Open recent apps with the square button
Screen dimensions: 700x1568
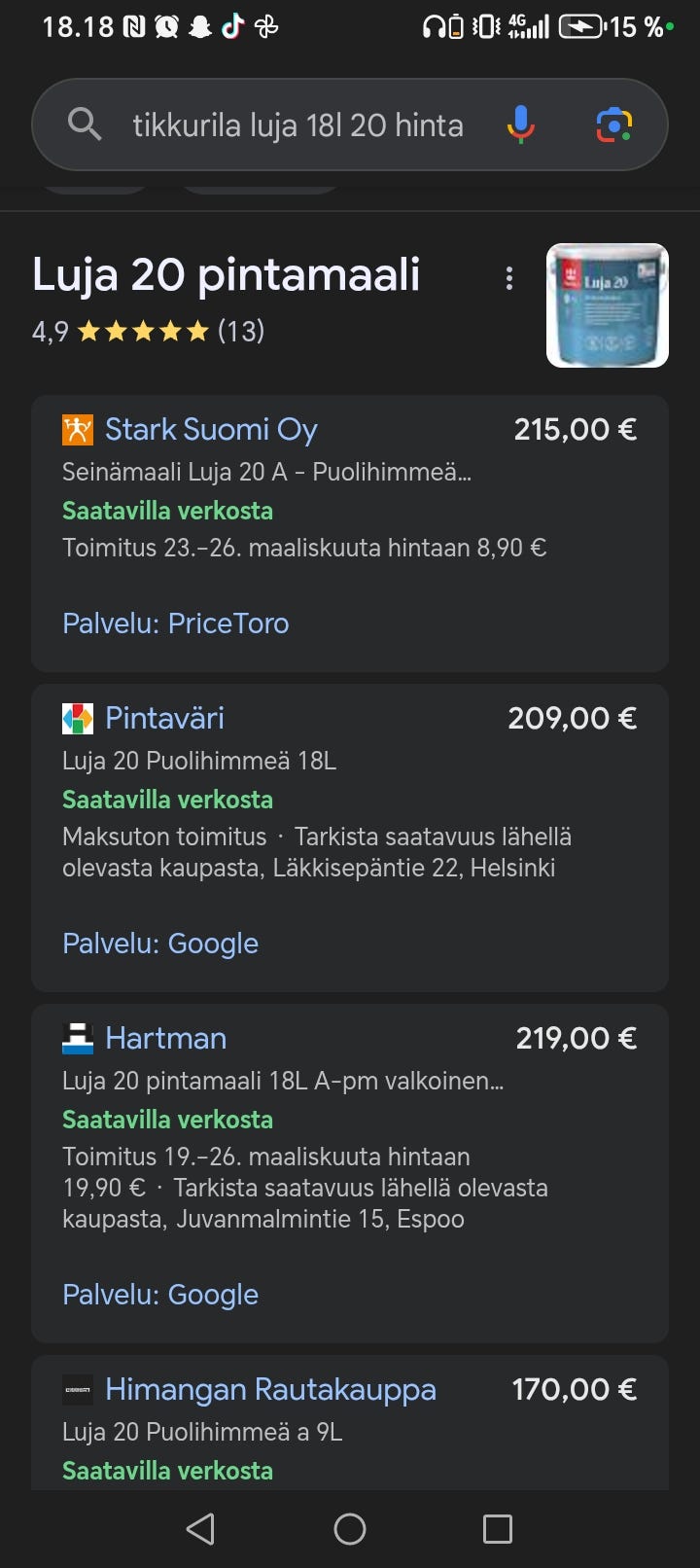[497, 1528]
